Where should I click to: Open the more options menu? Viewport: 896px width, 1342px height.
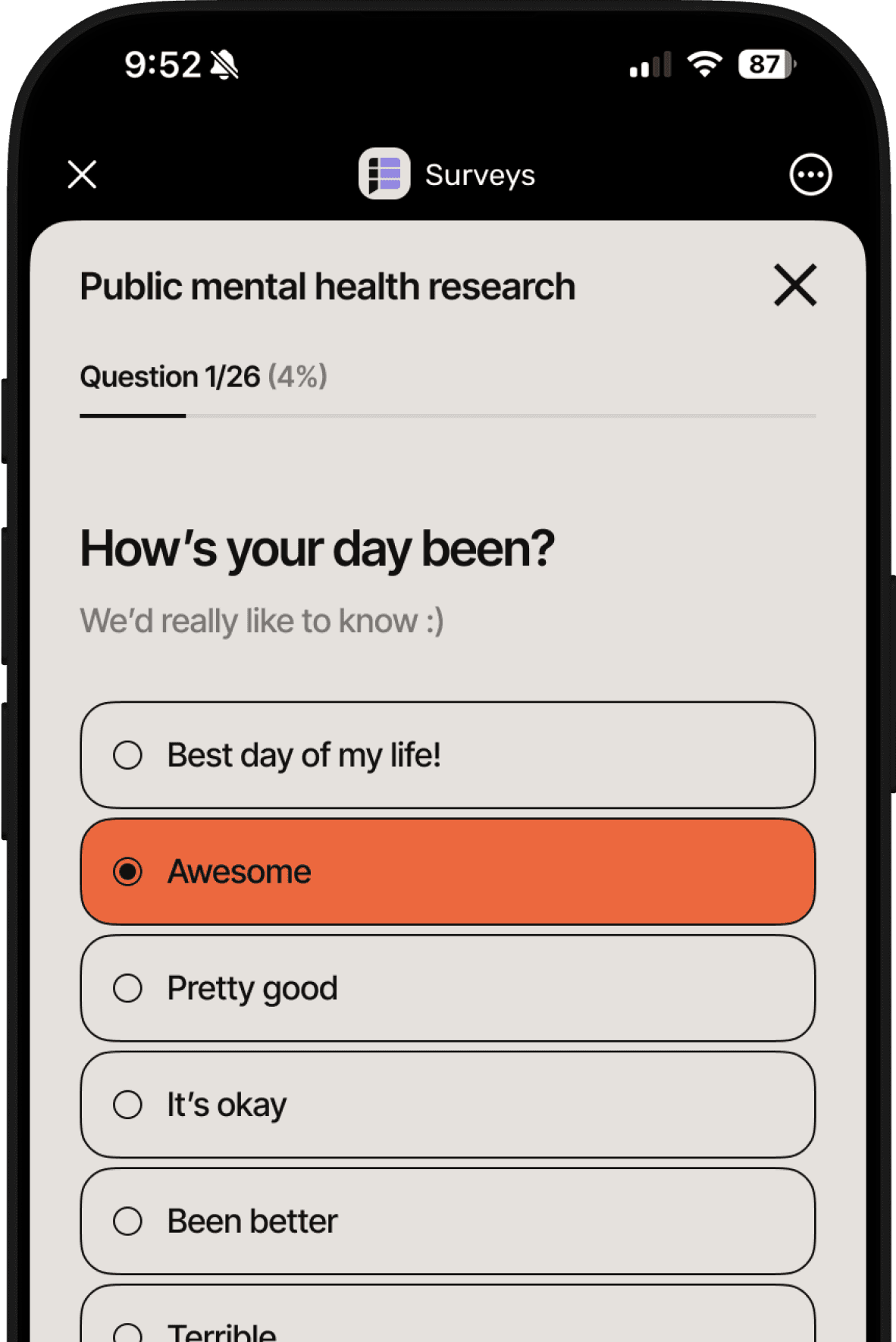click(x=810, y=175)
